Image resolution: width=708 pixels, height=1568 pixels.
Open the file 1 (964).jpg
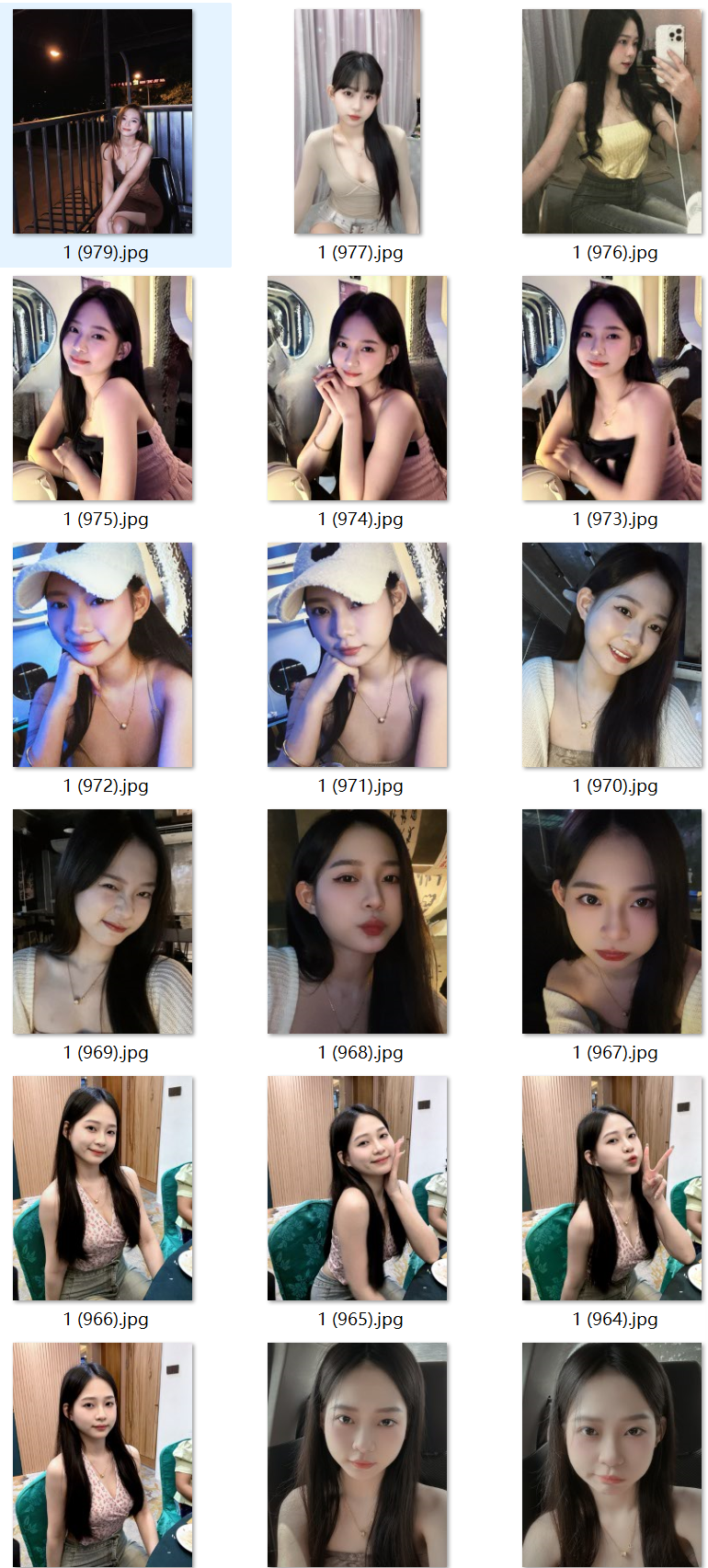pyautogui.click(x=611, y=1188)
